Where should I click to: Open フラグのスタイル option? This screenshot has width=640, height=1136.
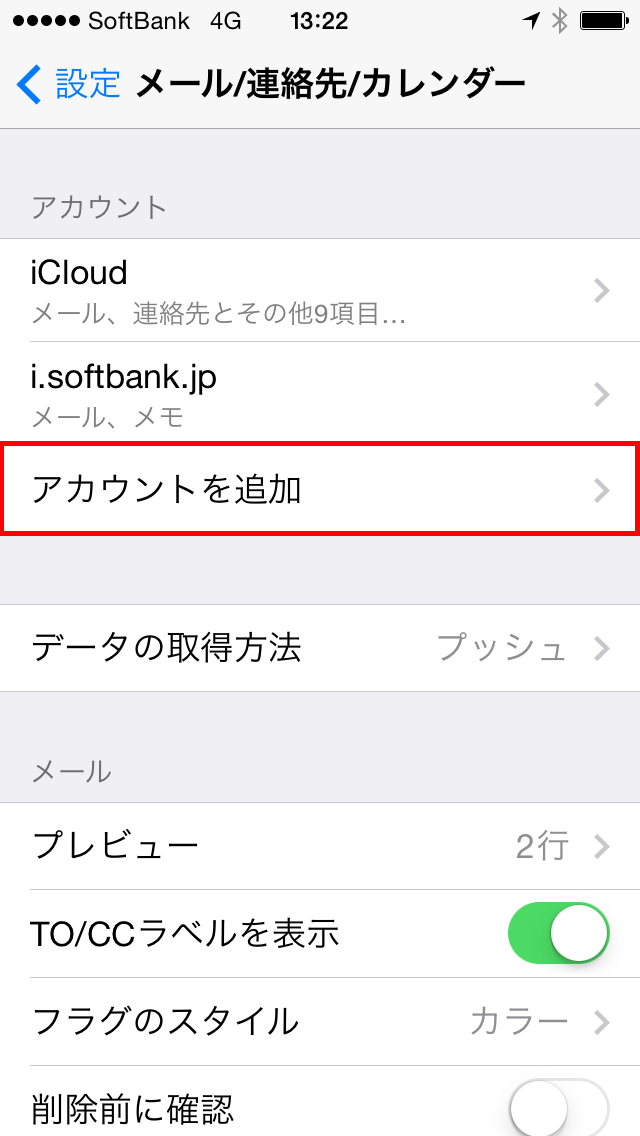[320, 1022]
